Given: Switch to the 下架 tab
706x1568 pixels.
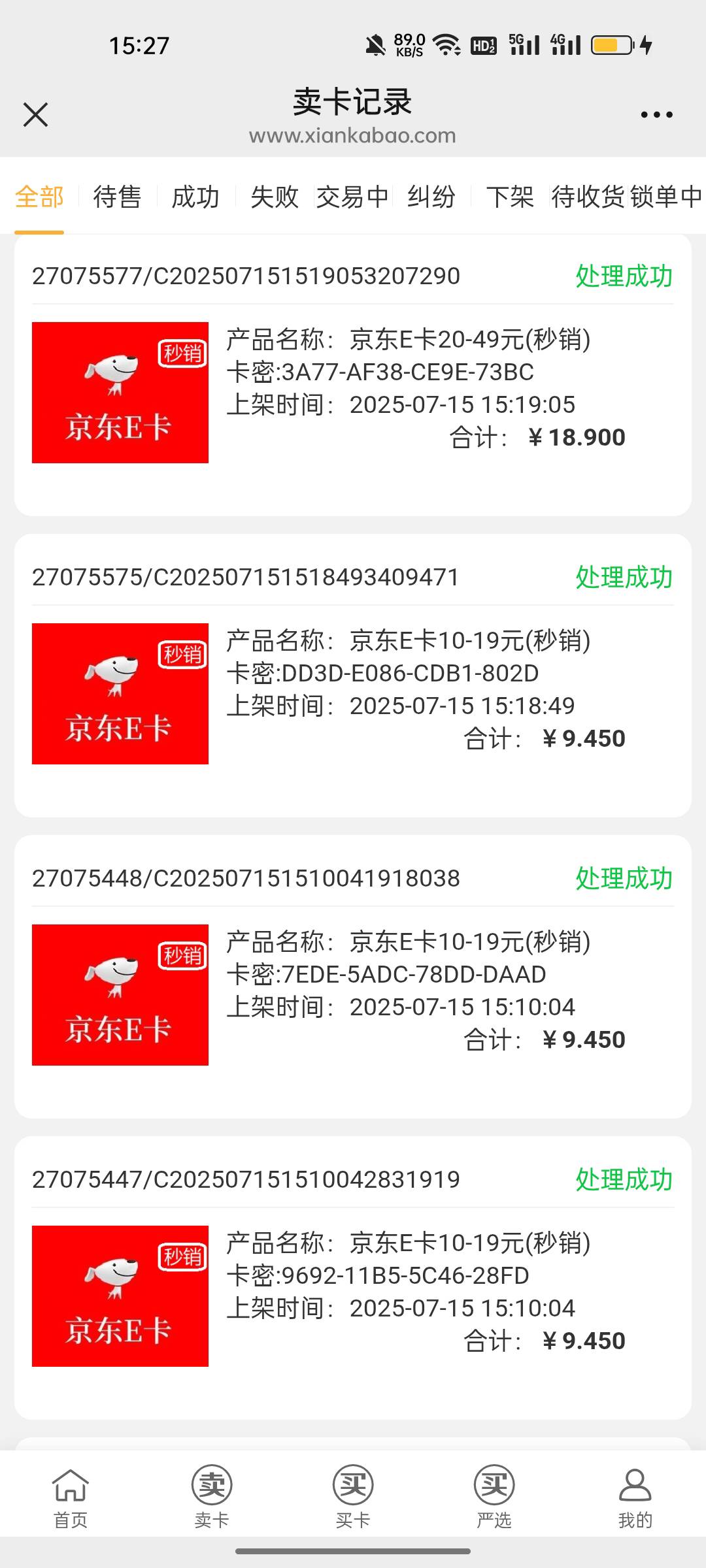Looking at the screenshot, I should [510, 197].
